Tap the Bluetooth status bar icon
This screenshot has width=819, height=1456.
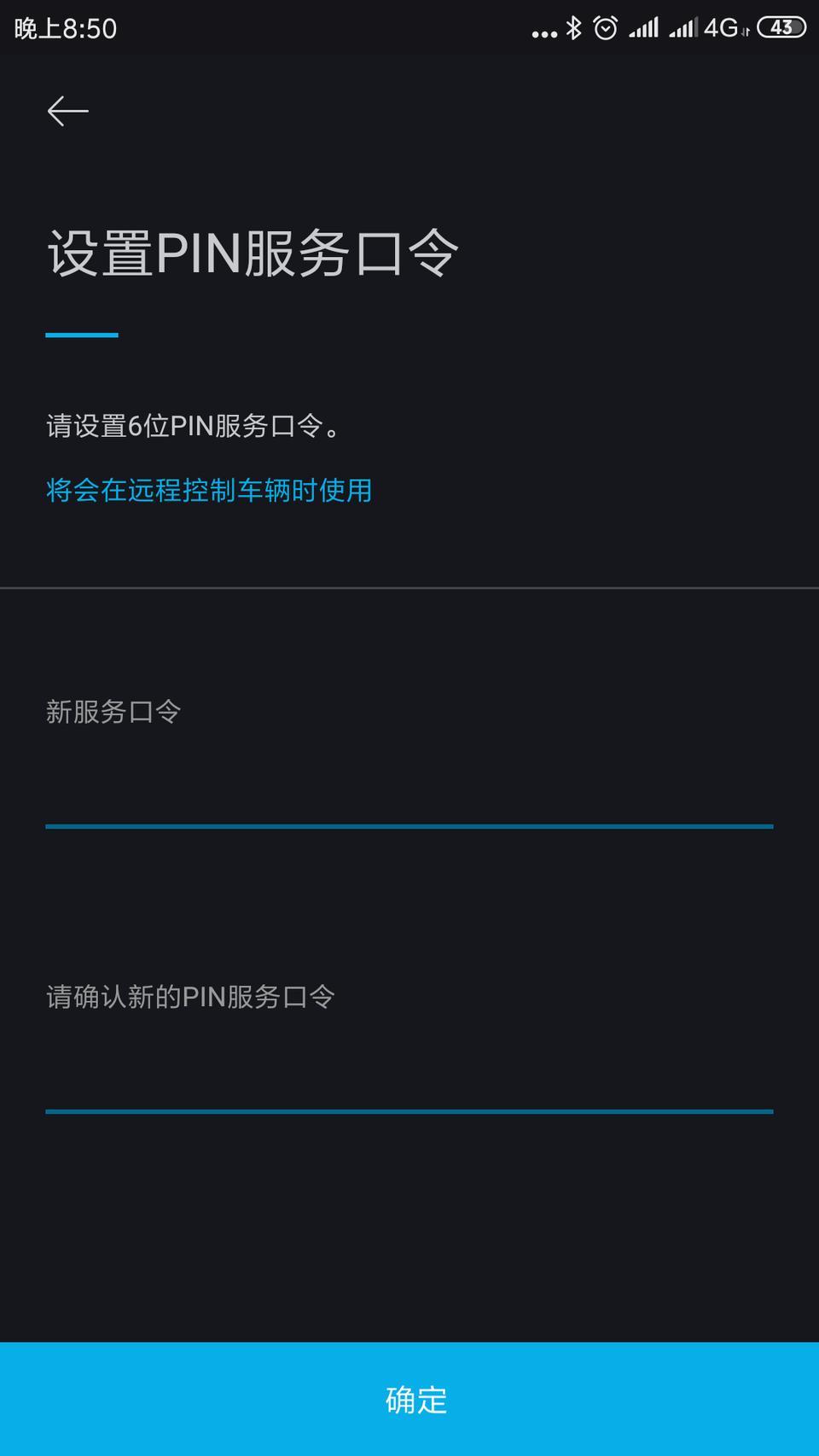pyautogui.click(x=573, y=27)
